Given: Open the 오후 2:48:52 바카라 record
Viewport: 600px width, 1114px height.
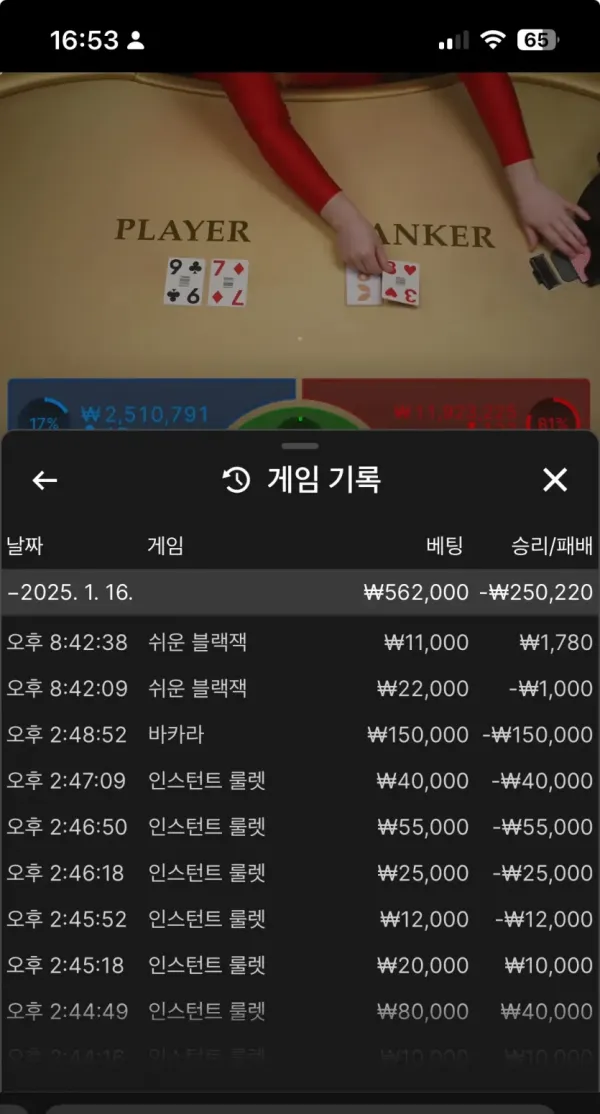Looking at the screenshot, I should pyautogui.click(x=300, y=735).
